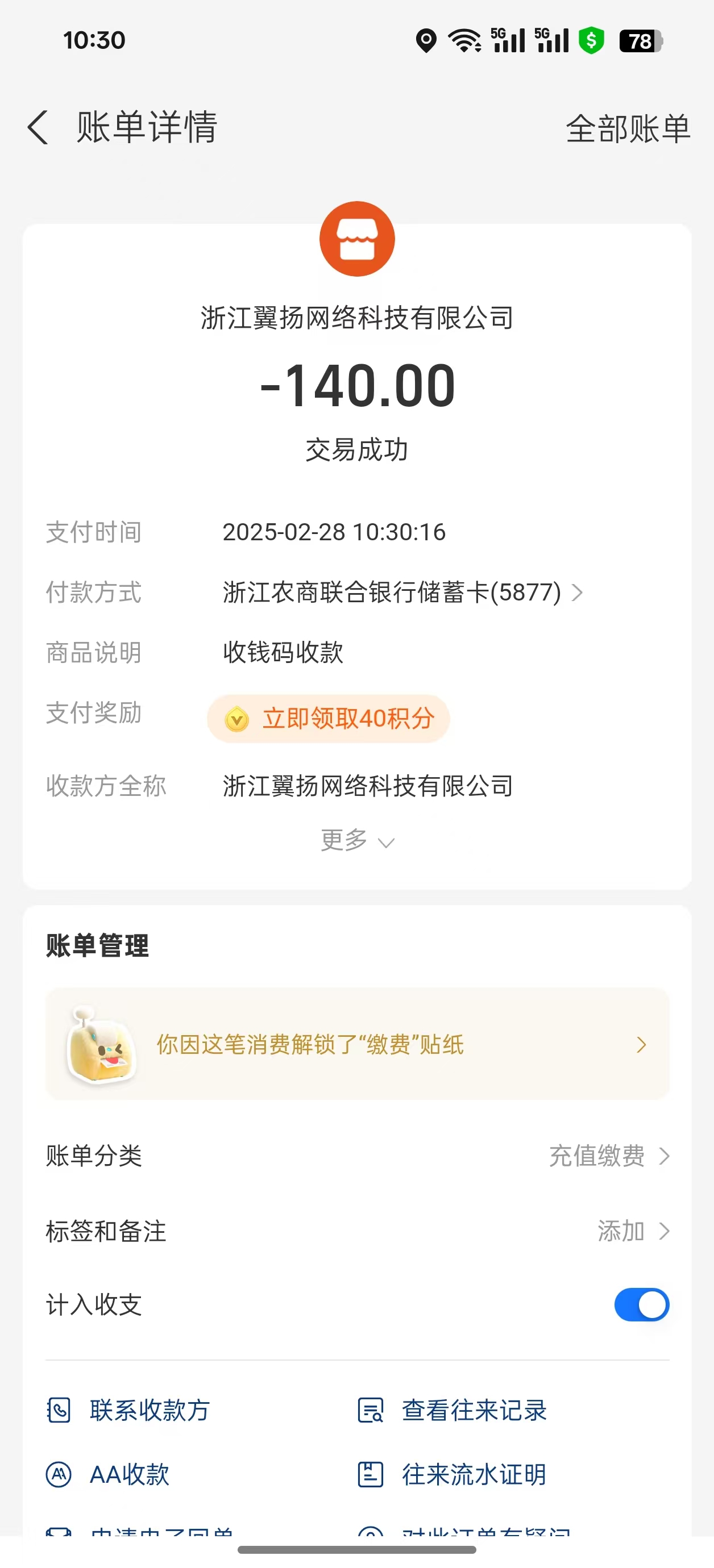
Task: Open 查看往来记录
Action: coord(452,1410)
